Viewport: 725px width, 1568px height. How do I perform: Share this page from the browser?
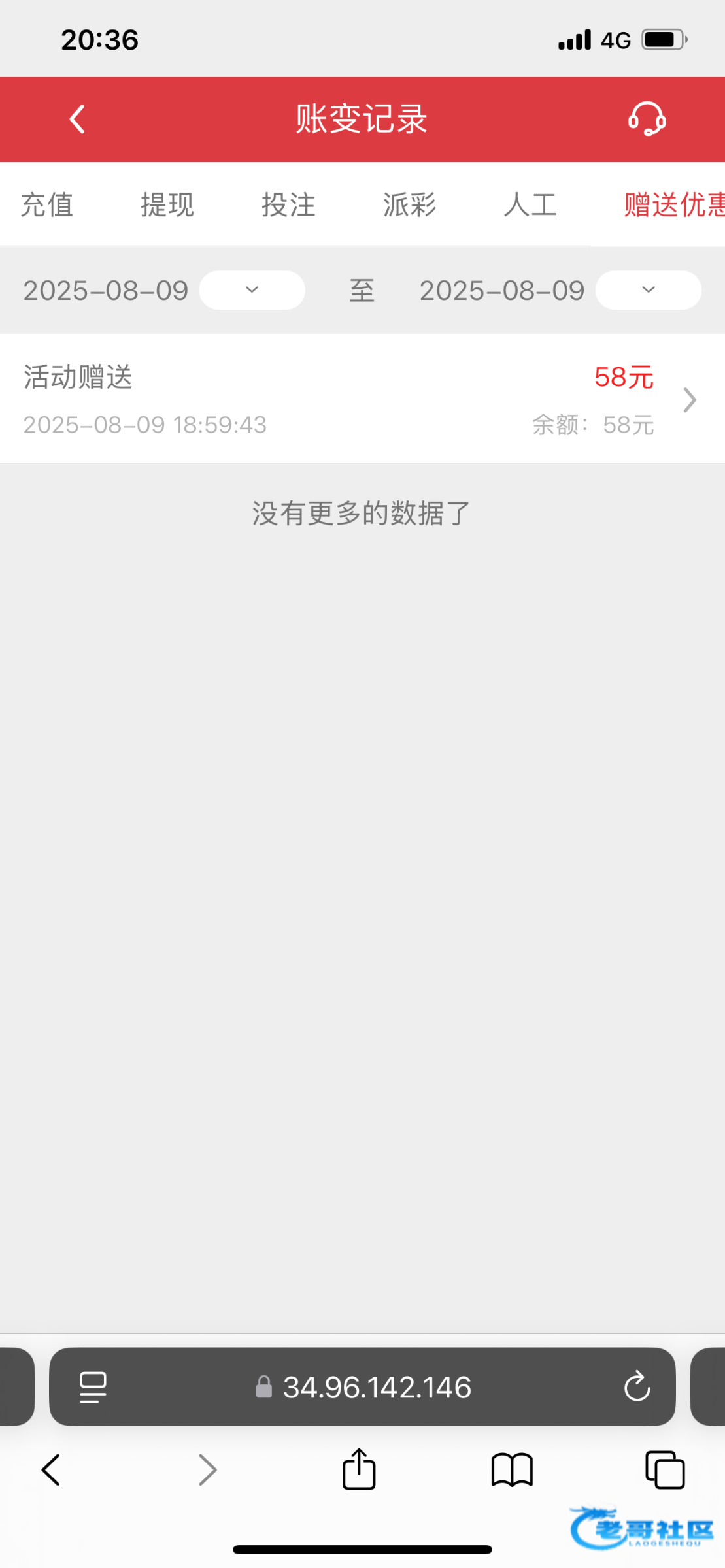(359, 1471)
